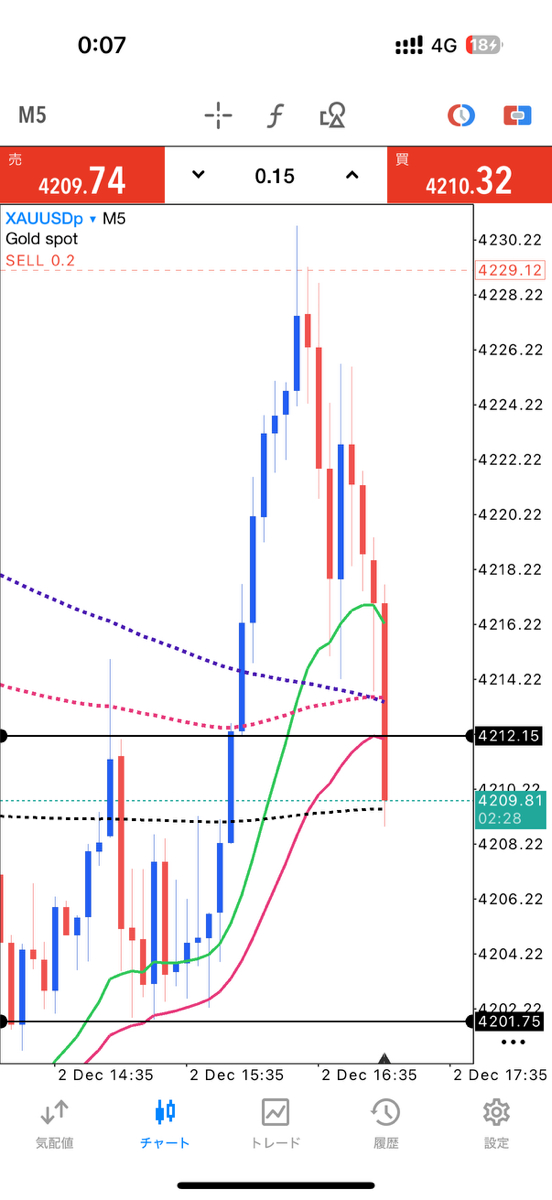The height and width of the screenshot is (1200, 552).
Task: Switch to the 履歴 history tab
Action: tap(385, 1122)
